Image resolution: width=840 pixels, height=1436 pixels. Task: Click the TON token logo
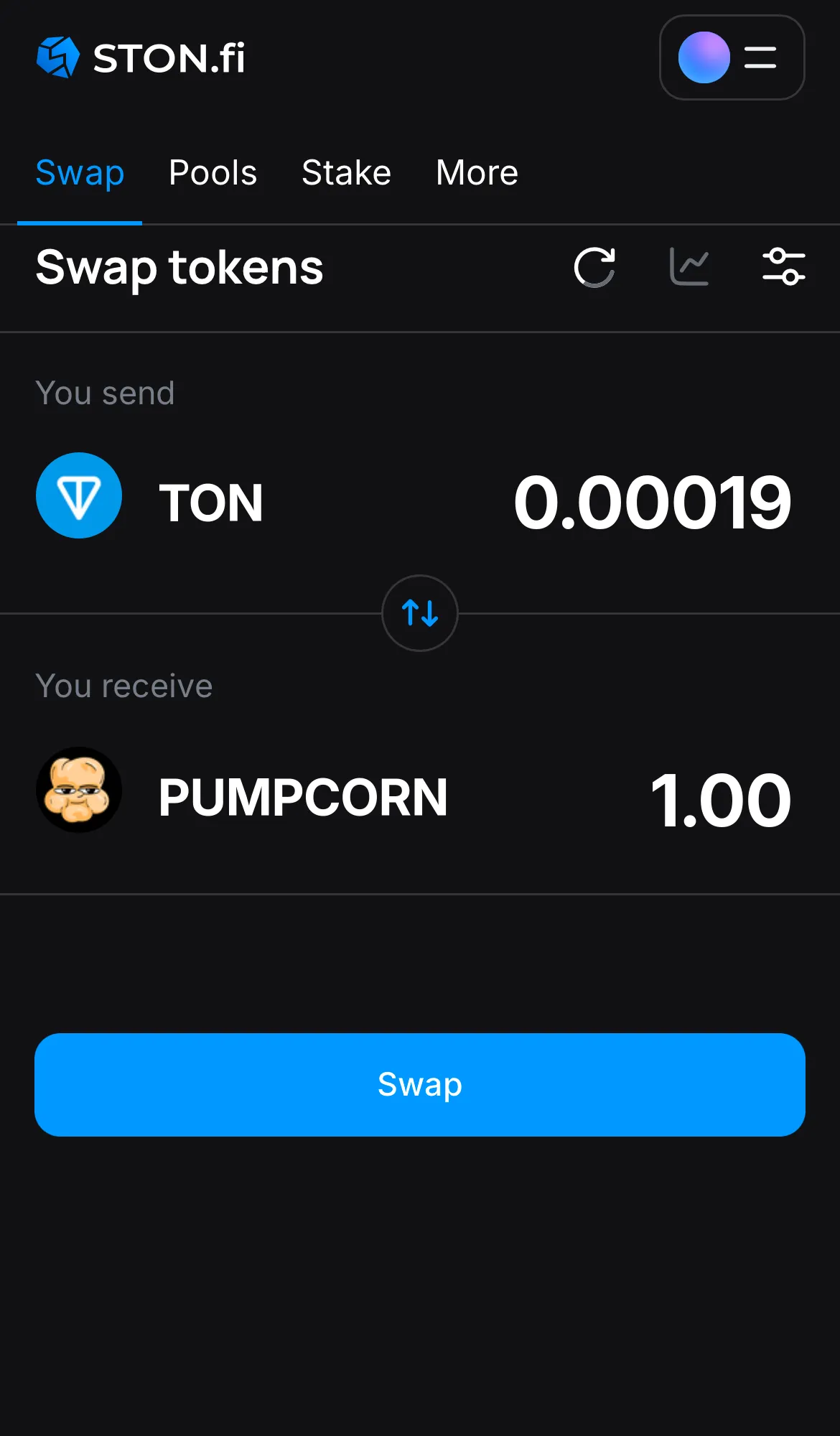[79, 495]
